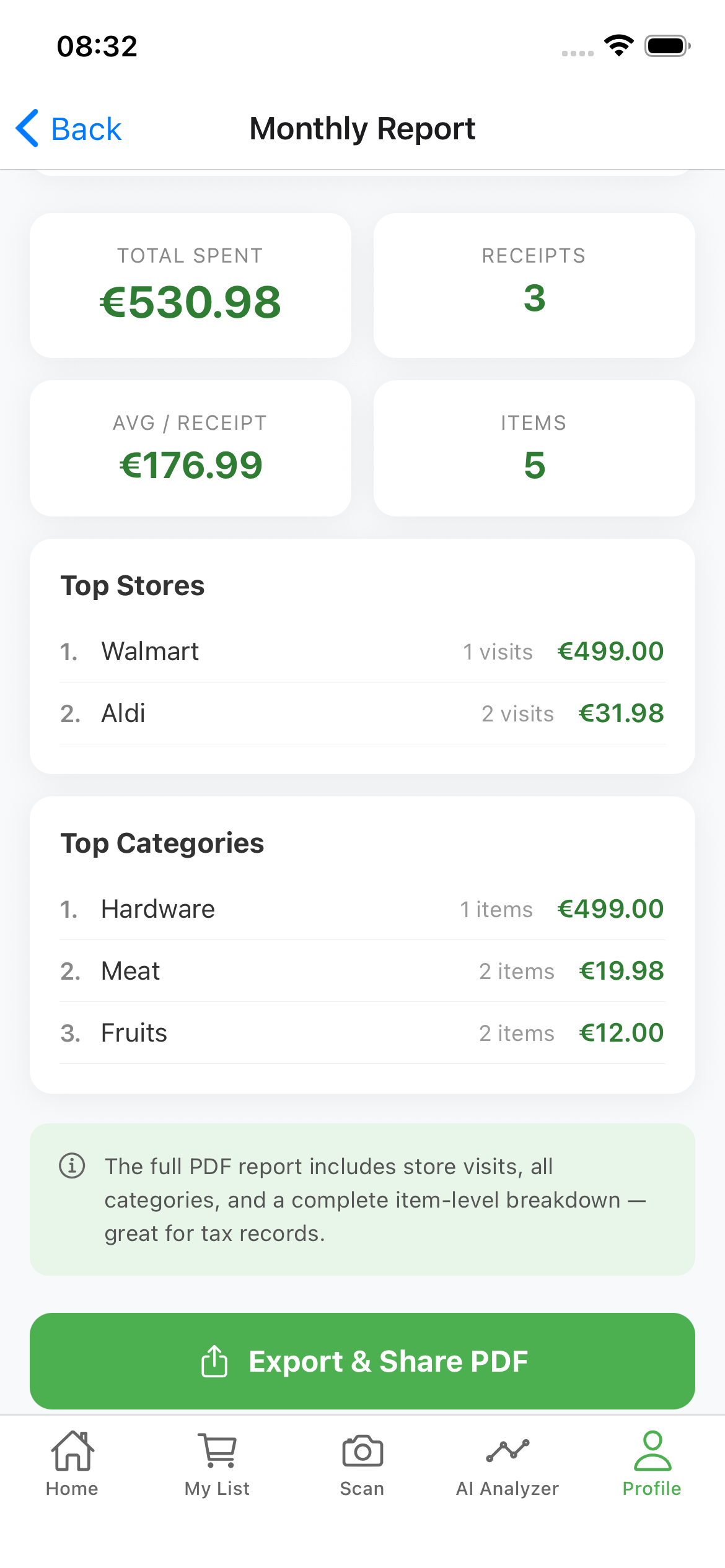The image size is (725, 1568).
Task: Export and share the PDF report
Action: pyautogui.click(x=362, y=1361)
